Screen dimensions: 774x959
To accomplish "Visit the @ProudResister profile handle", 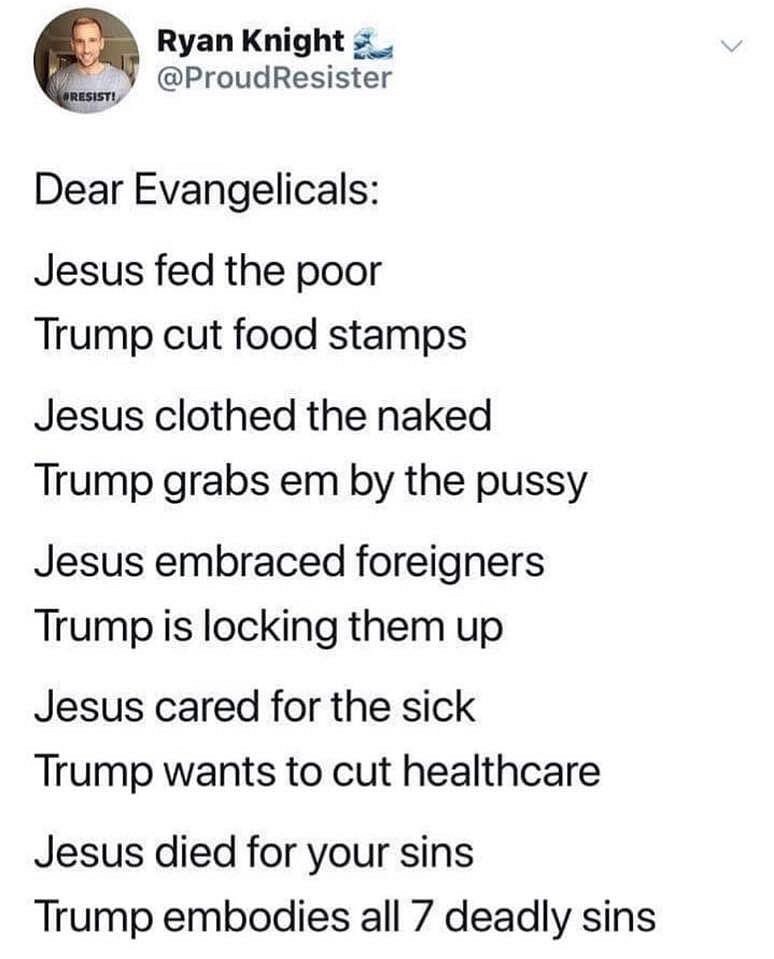I will [x=274, y=77].
